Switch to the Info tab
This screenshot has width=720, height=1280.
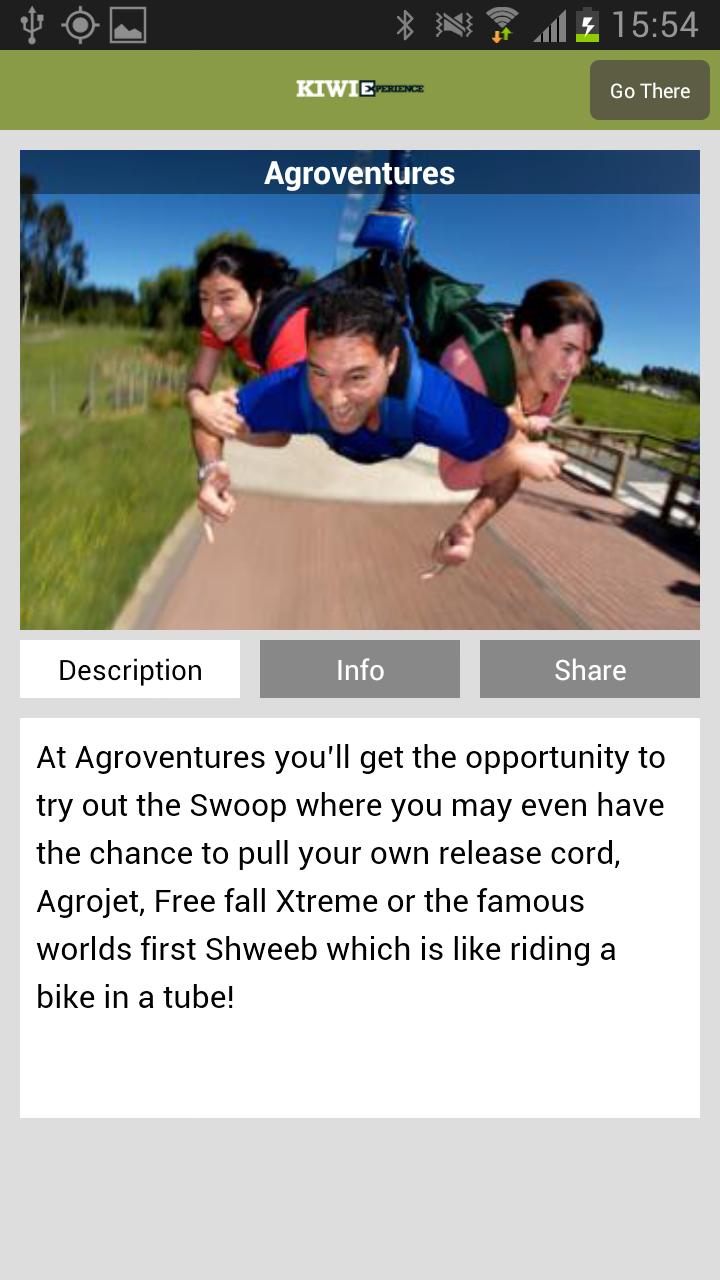360,669
